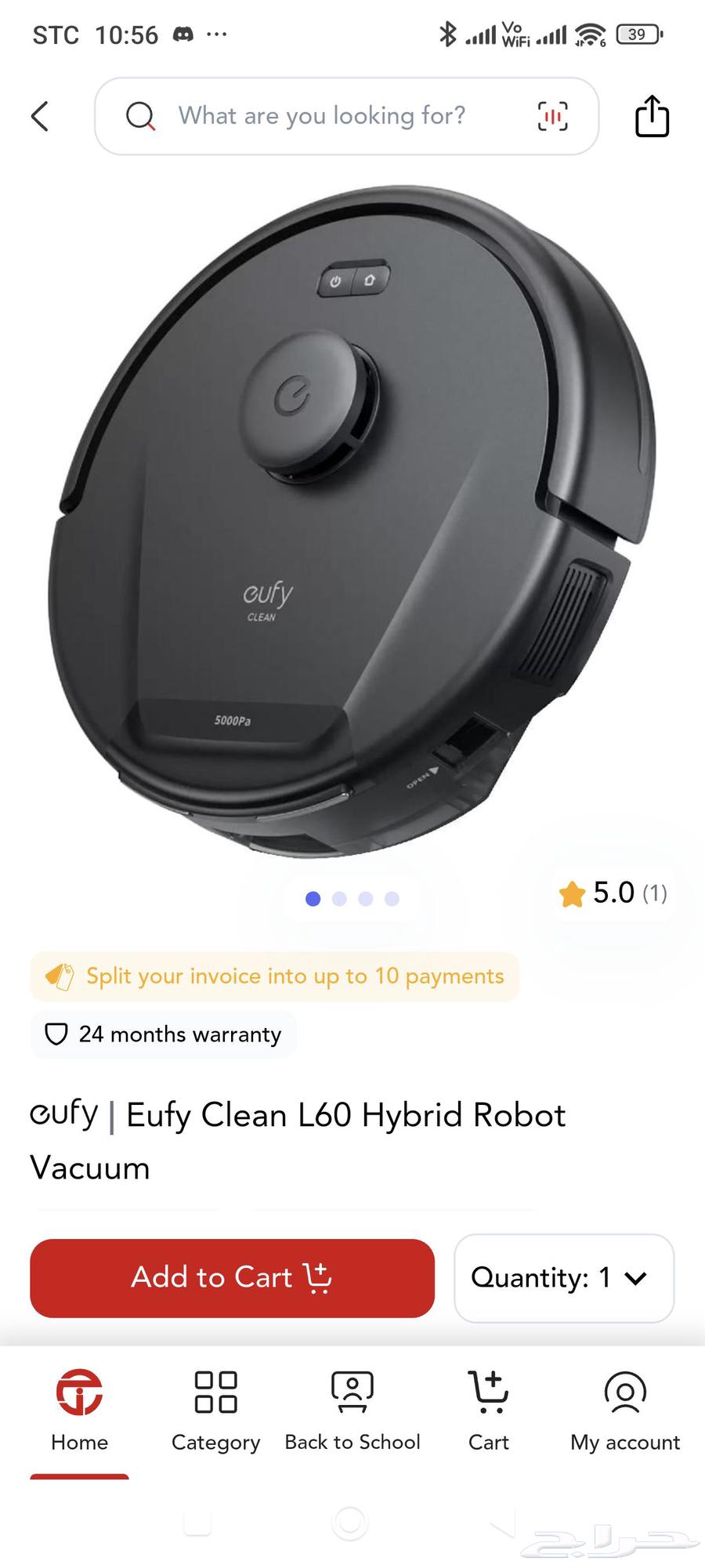Share this product page
705x1568 pixels.
click(651, 116)
